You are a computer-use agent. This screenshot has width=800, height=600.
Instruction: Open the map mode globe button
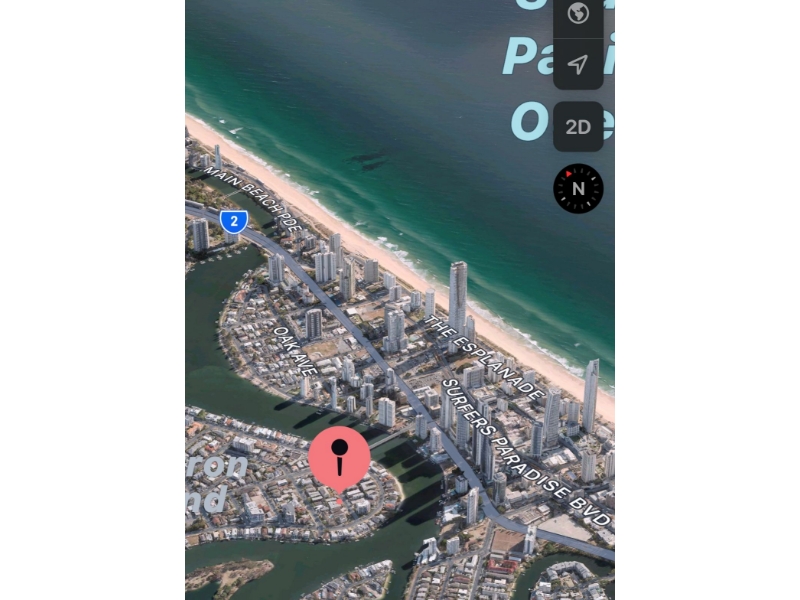(578, 14)
